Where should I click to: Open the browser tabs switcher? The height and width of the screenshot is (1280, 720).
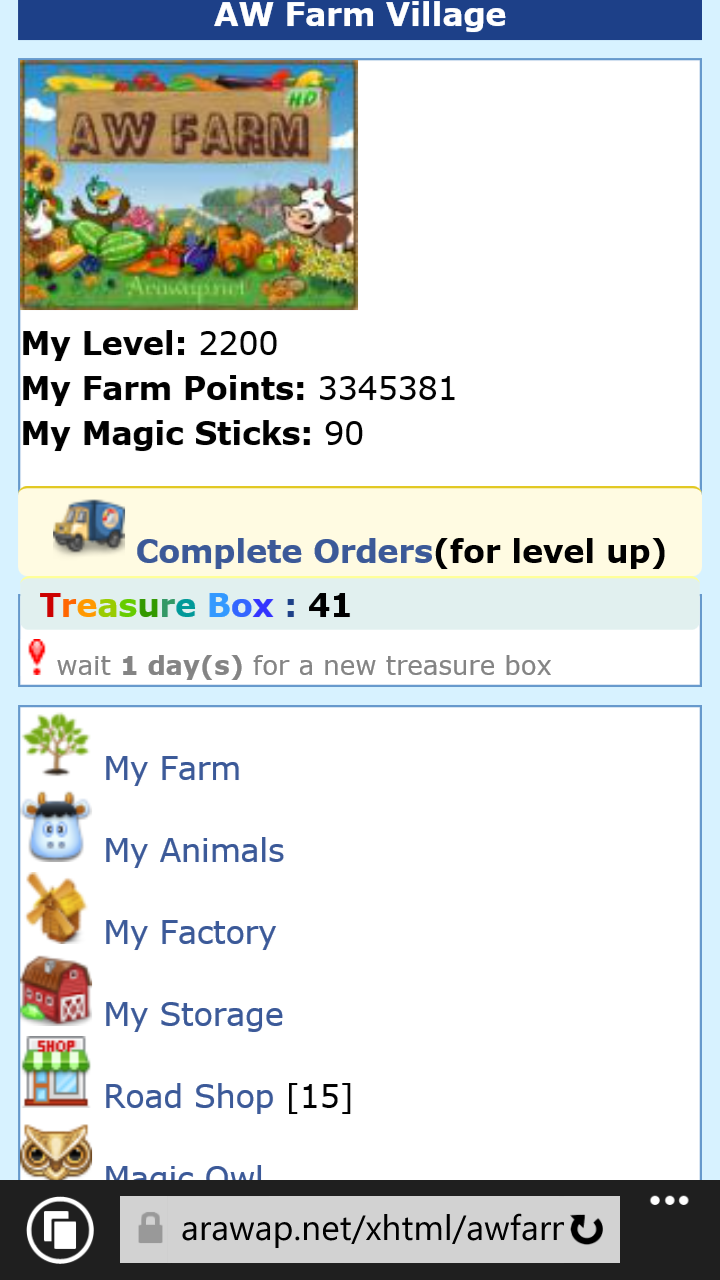point(61,1230)
